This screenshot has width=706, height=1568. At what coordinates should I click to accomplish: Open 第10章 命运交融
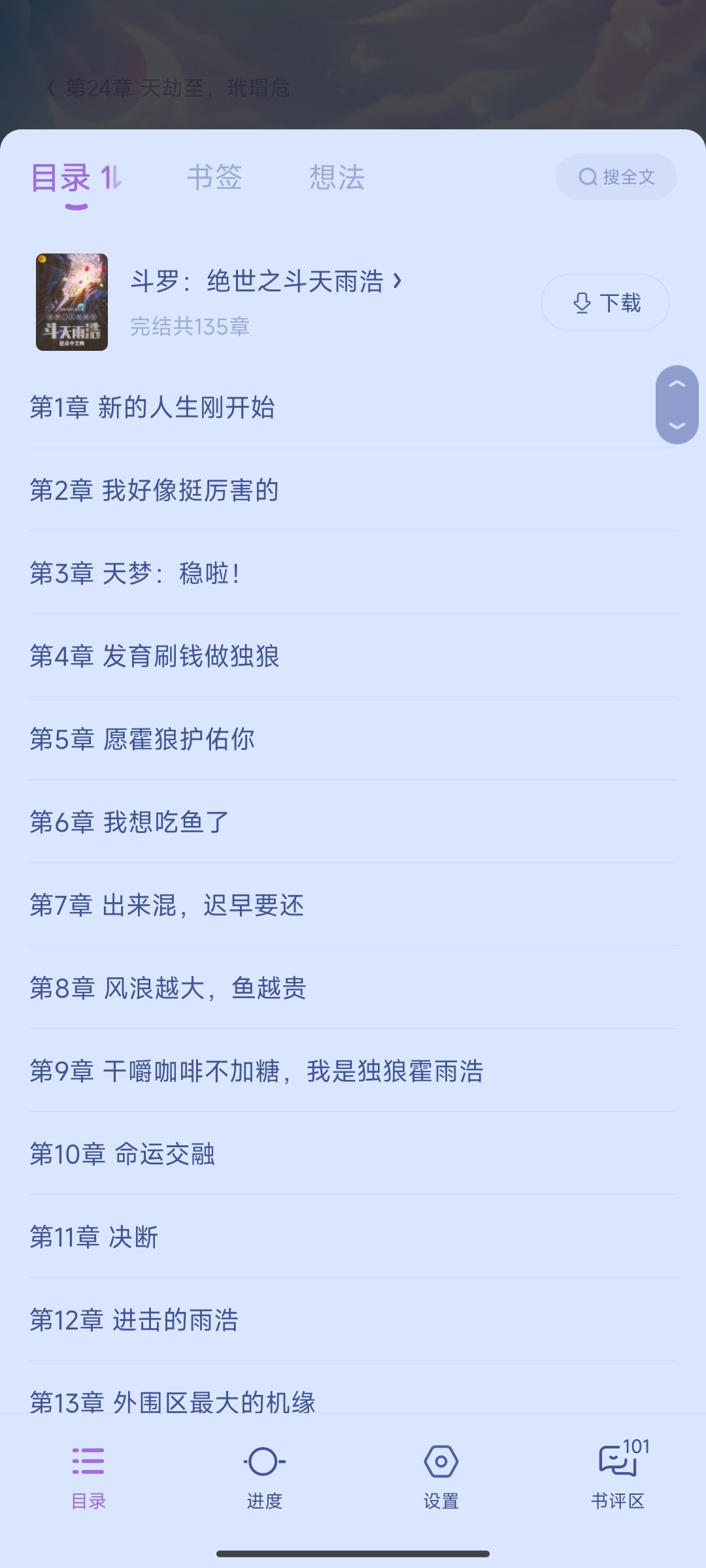(x=122, y=1154)
